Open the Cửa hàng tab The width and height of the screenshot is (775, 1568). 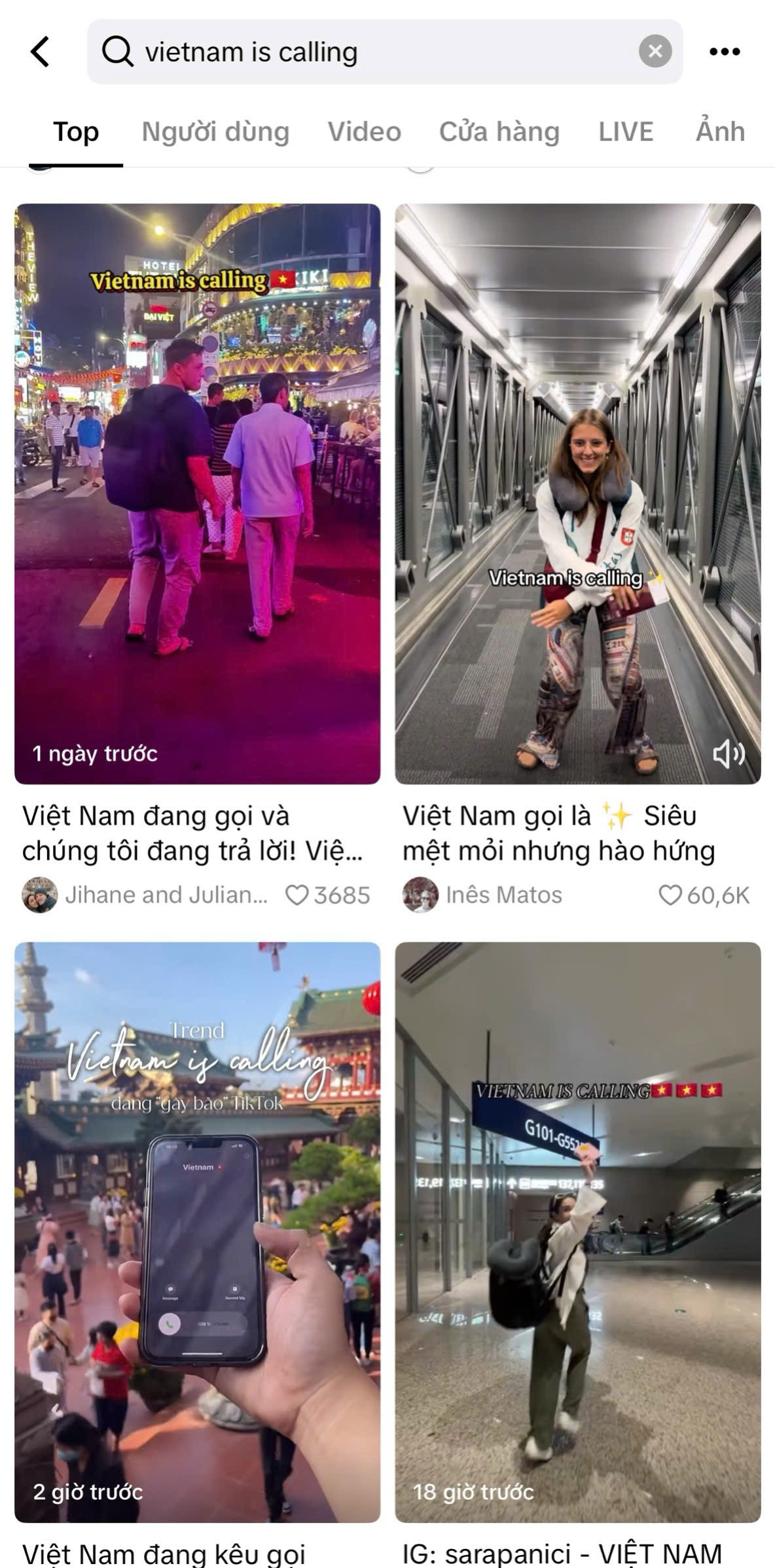[499, 132]
